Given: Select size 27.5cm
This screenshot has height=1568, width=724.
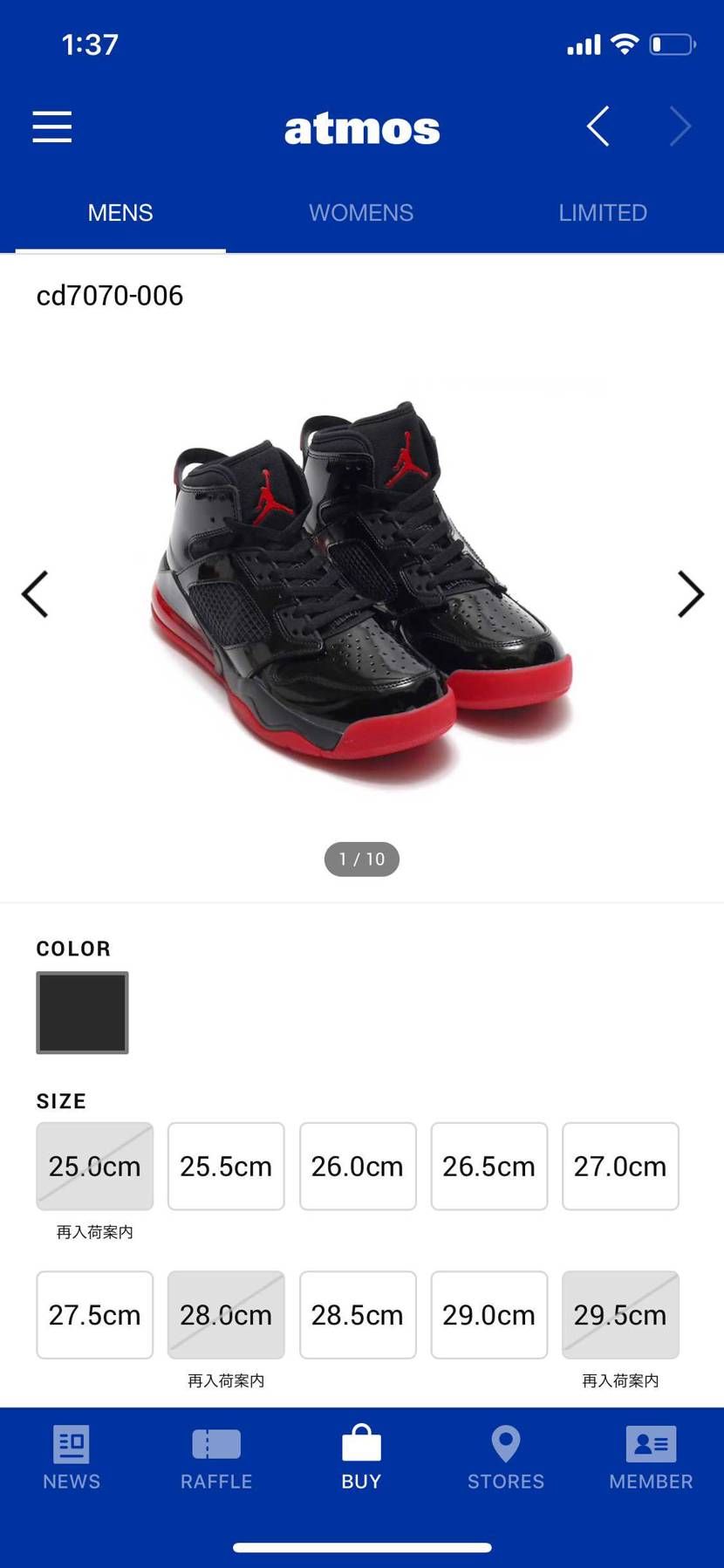Looking at the screenshot, I should pyautogui.click(x=94, y=1314).
